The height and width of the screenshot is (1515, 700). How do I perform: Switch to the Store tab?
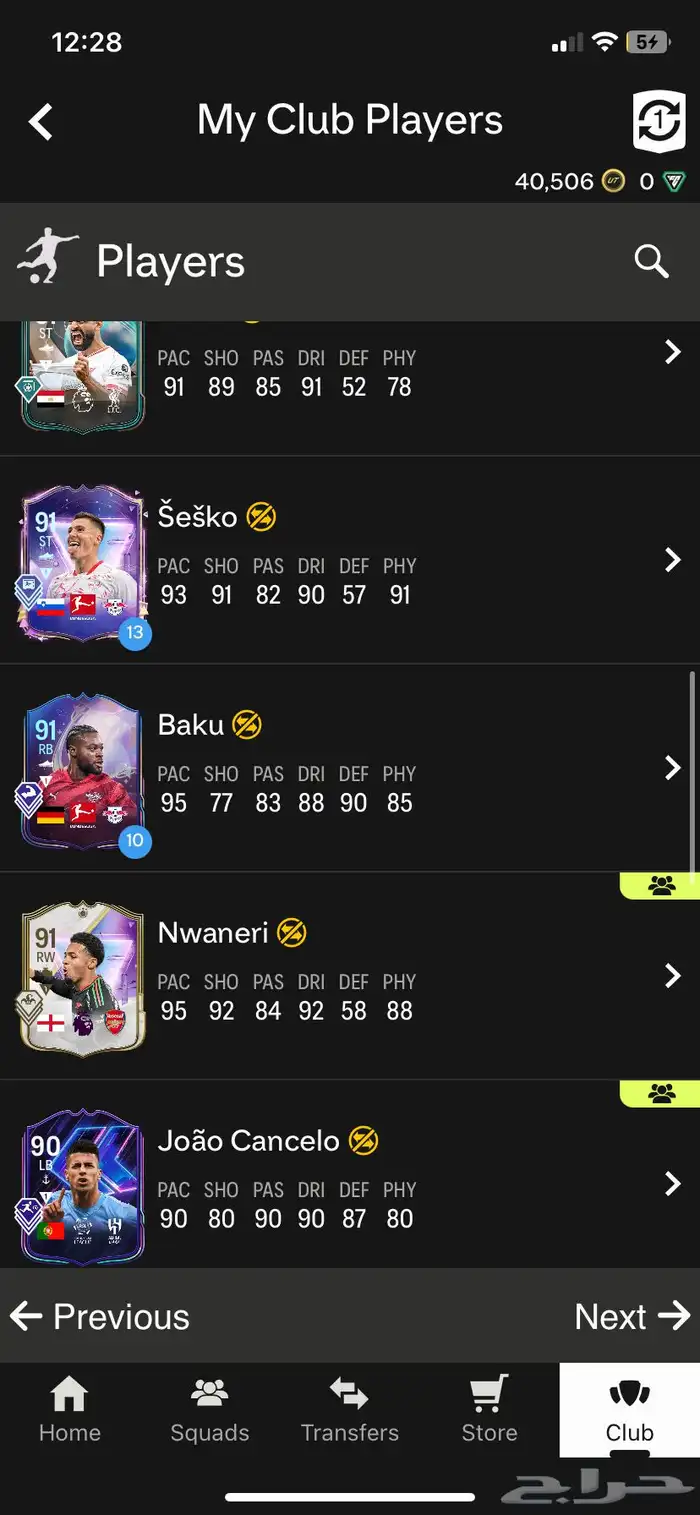pyautogui.click(x=489, y=1410)
